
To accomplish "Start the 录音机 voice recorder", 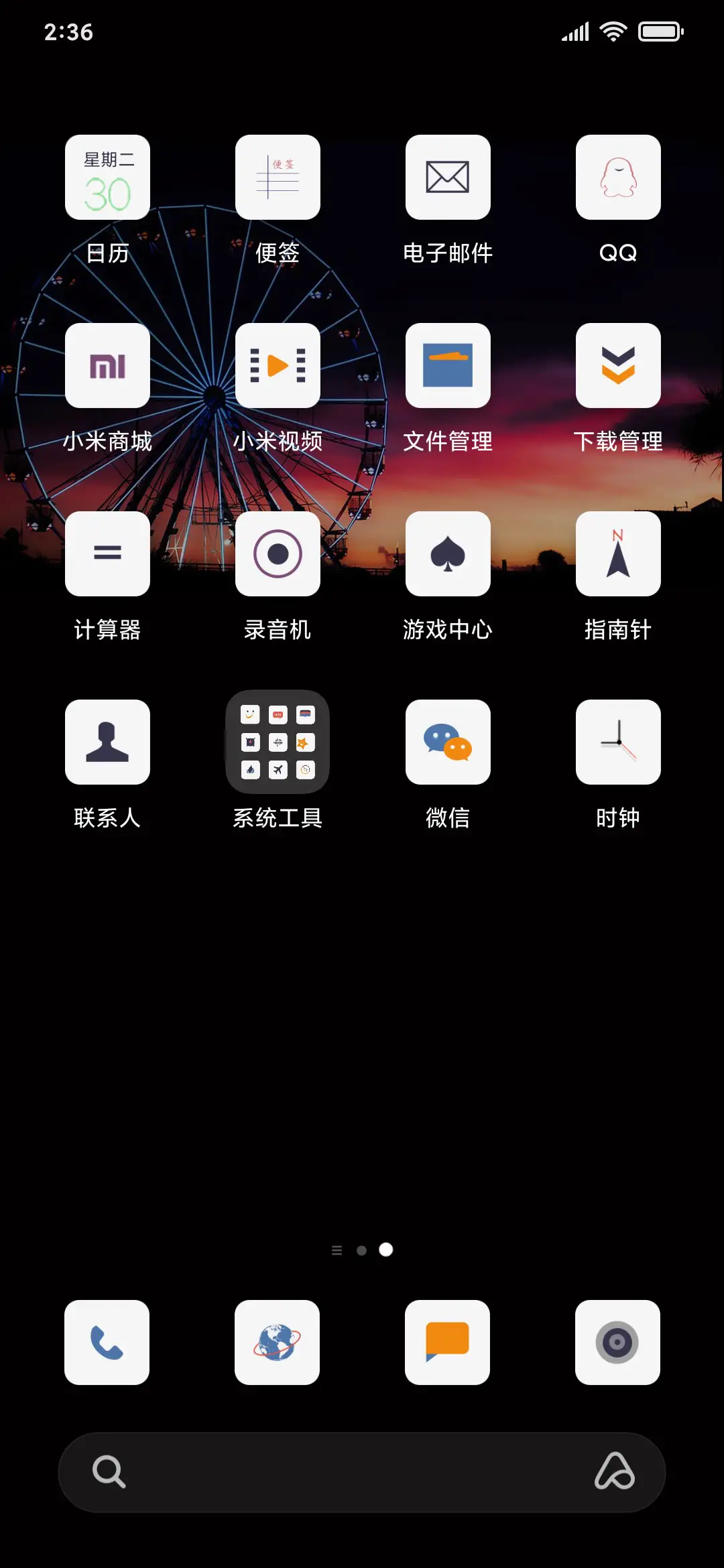I will point(278,553).
